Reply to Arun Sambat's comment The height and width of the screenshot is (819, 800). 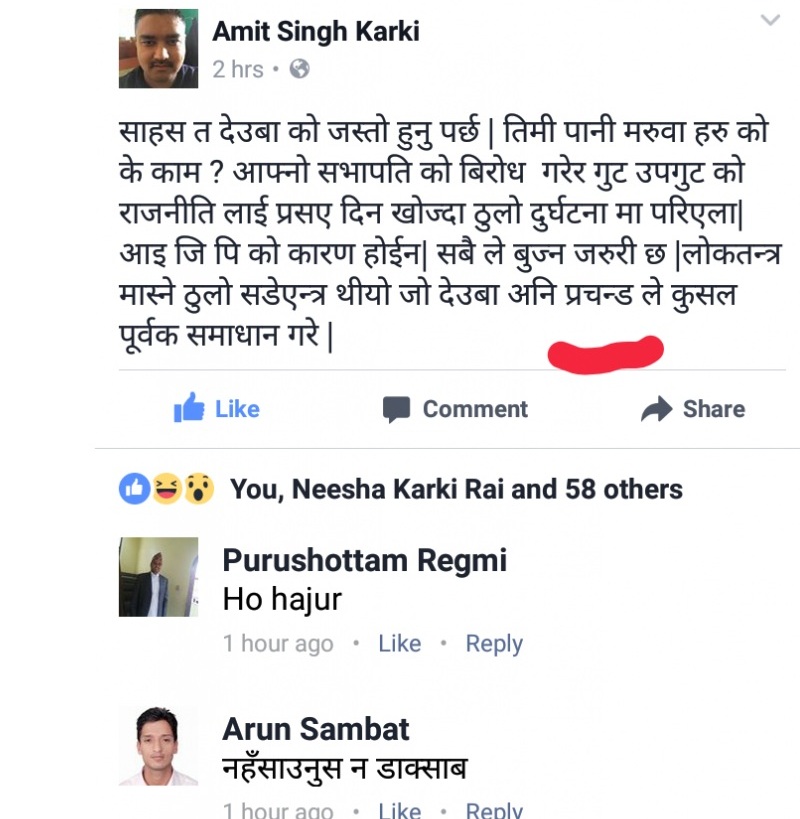[x=494, y=810]
